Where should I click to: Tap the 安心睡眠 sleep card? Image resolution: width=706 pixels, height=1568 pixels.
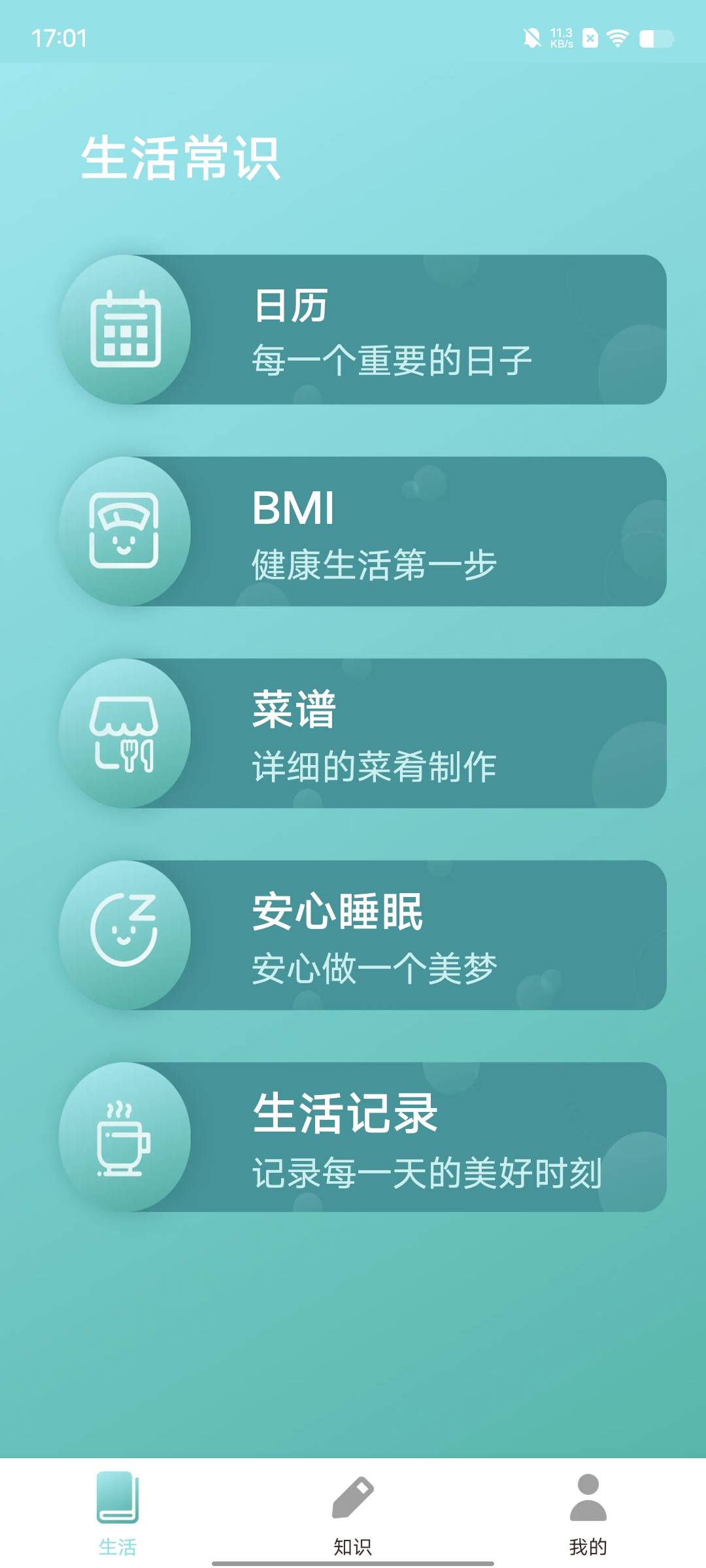coord(392,936)
